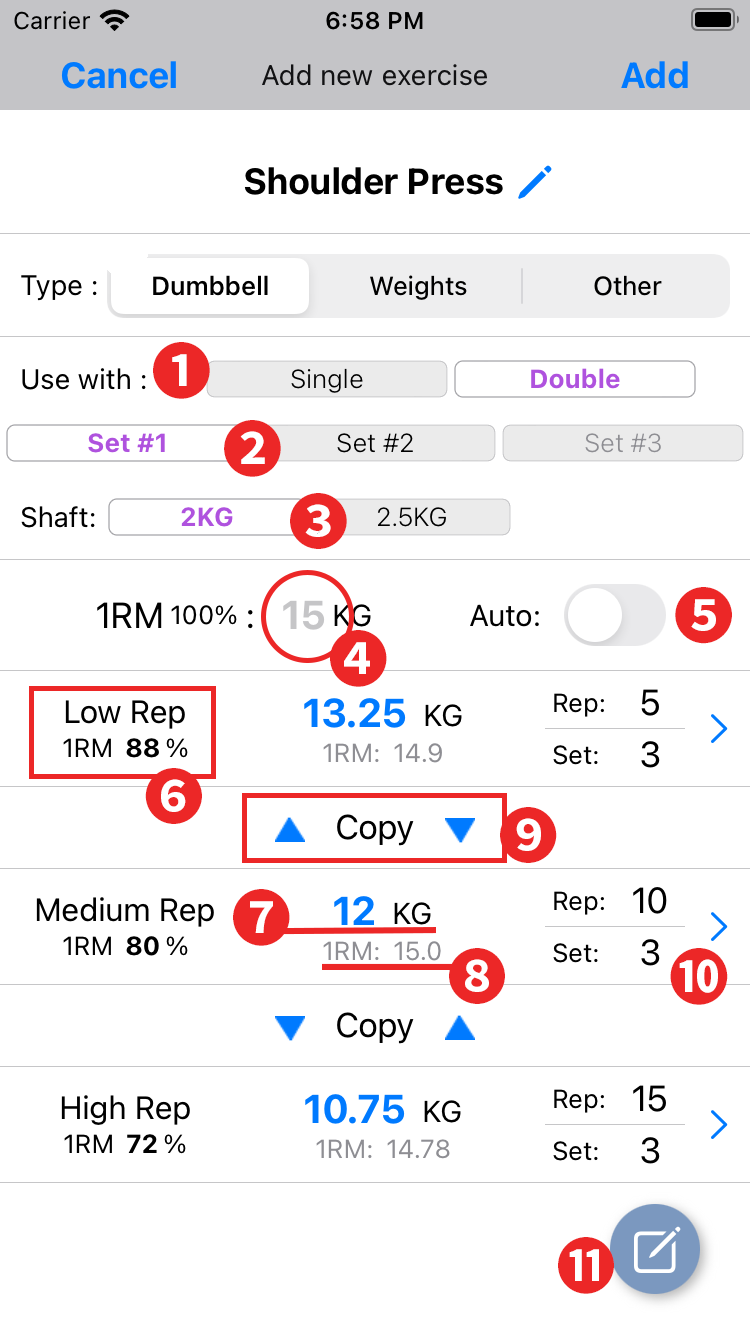Viewport: 750px width, 1334px height.
Task: Open Low Rep details chevron
Action: pos(717,730)
